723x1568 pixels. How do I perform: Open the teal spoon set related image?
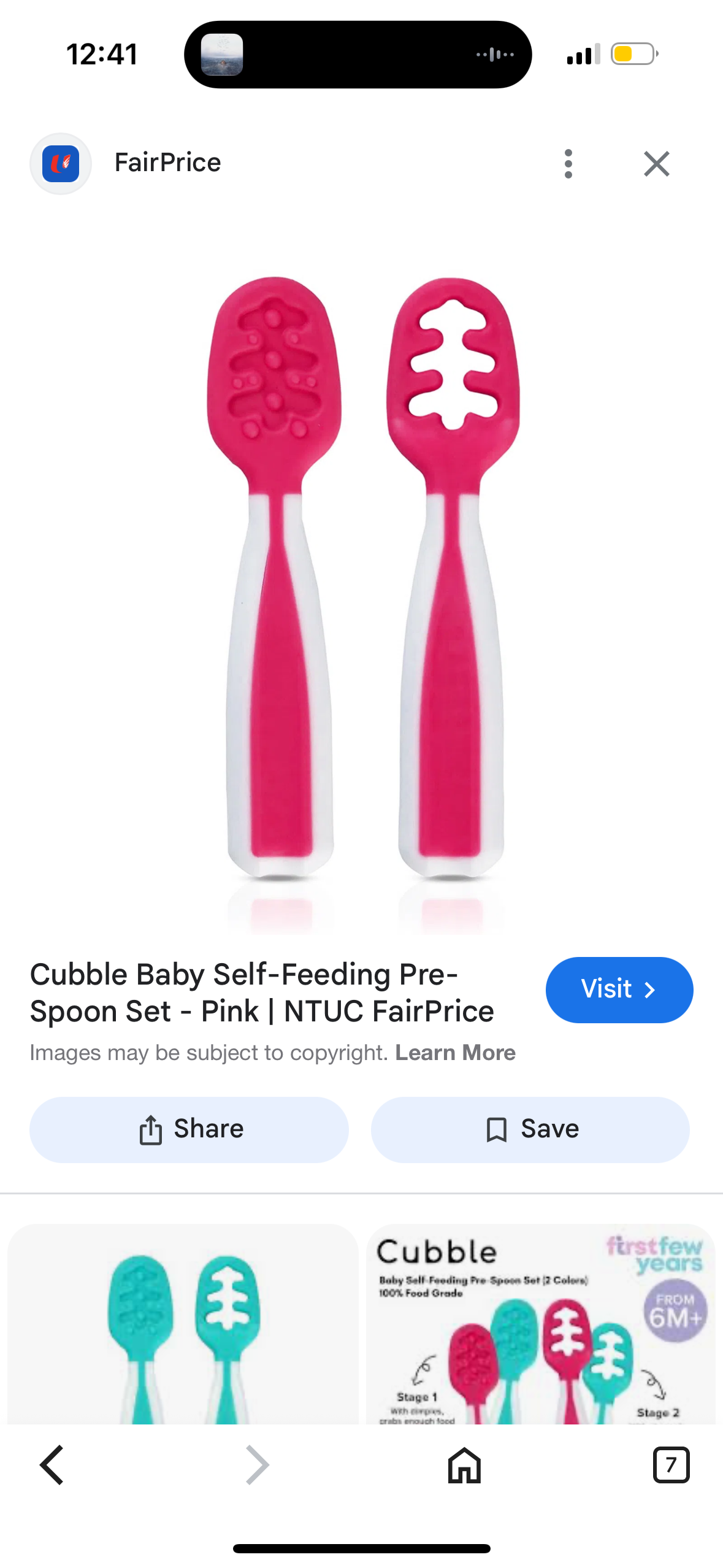coord(183,1324)
